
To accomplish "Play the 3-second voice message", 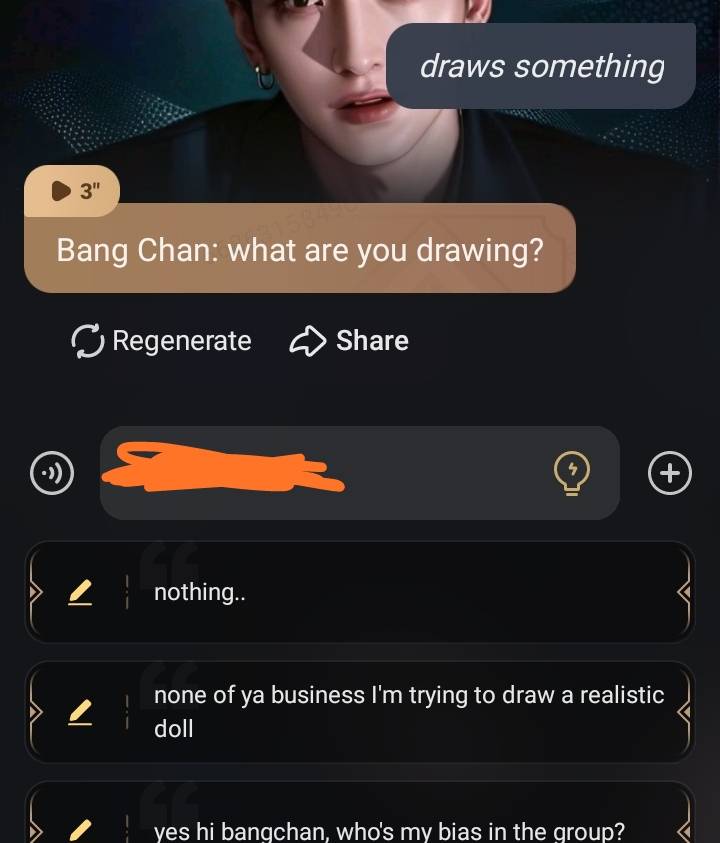I will pos(72,191).
